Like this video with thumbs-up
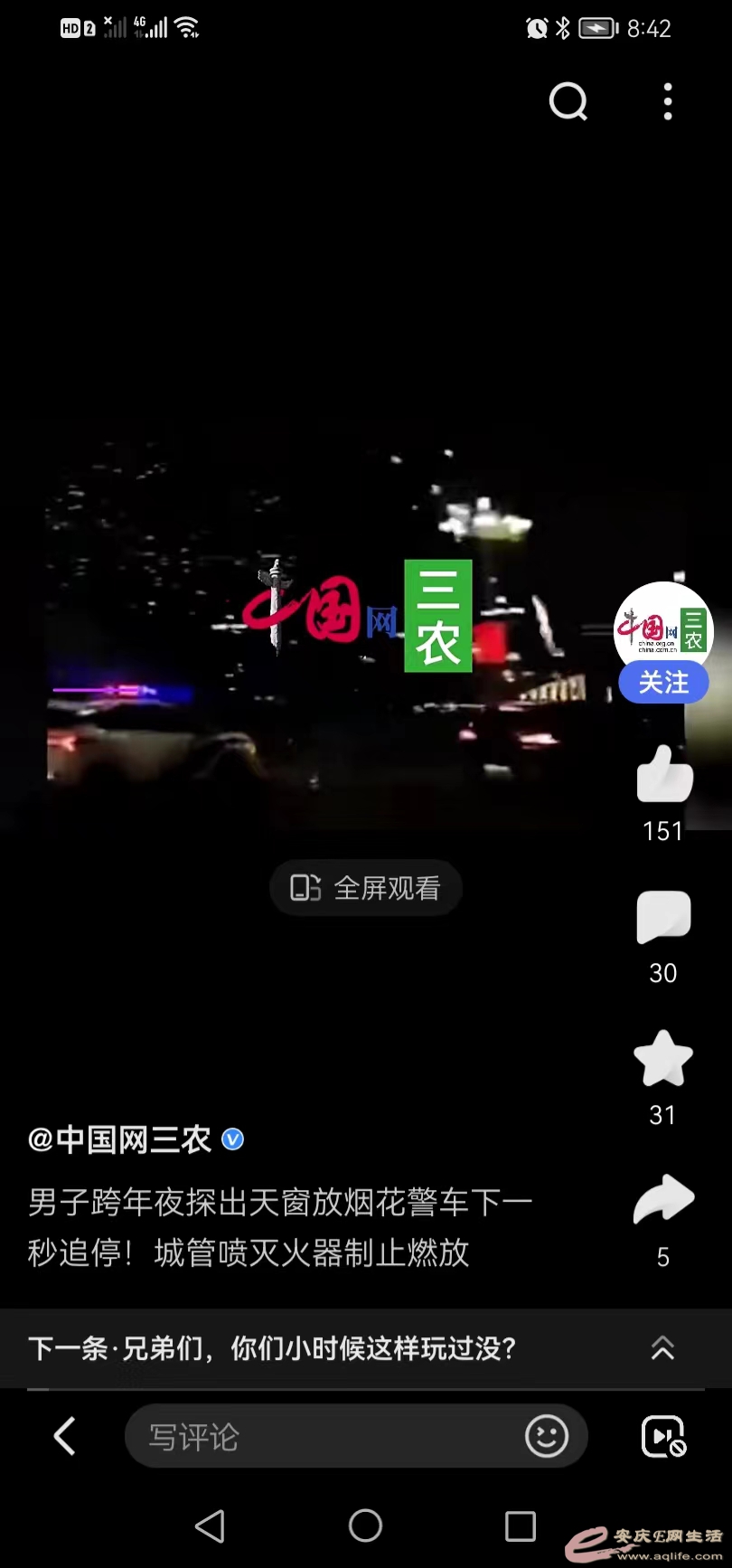Viewport: 732px width, 1568px height. [x=664, y=776]
